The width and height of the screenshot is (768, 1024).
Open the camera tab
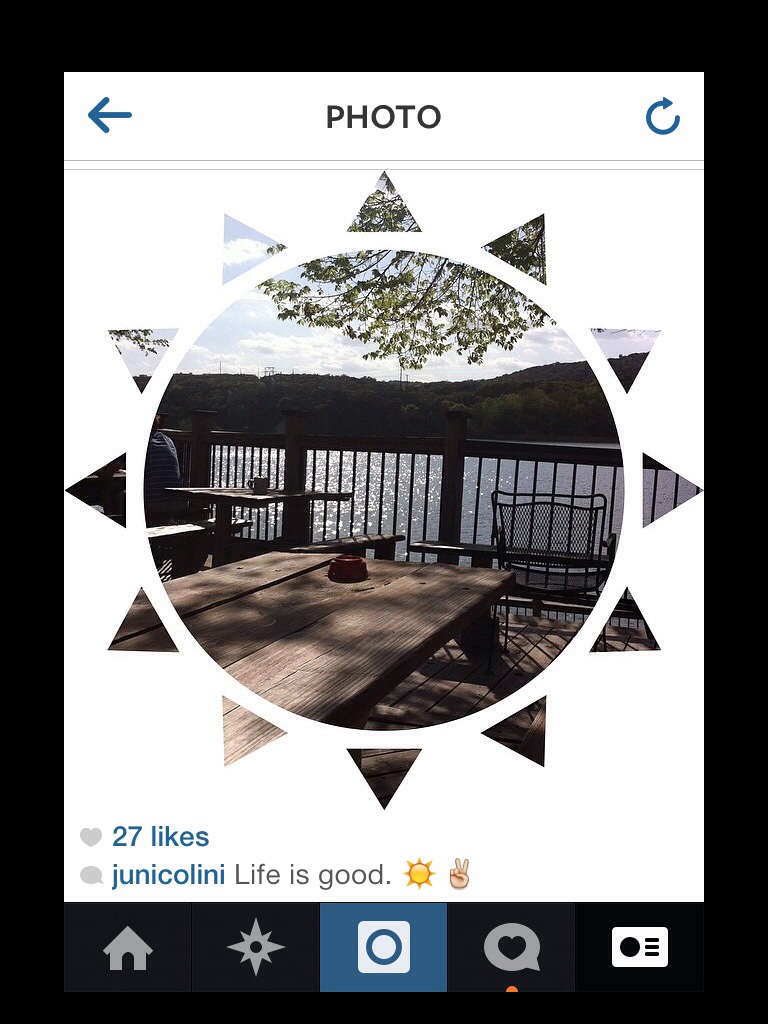384,947
